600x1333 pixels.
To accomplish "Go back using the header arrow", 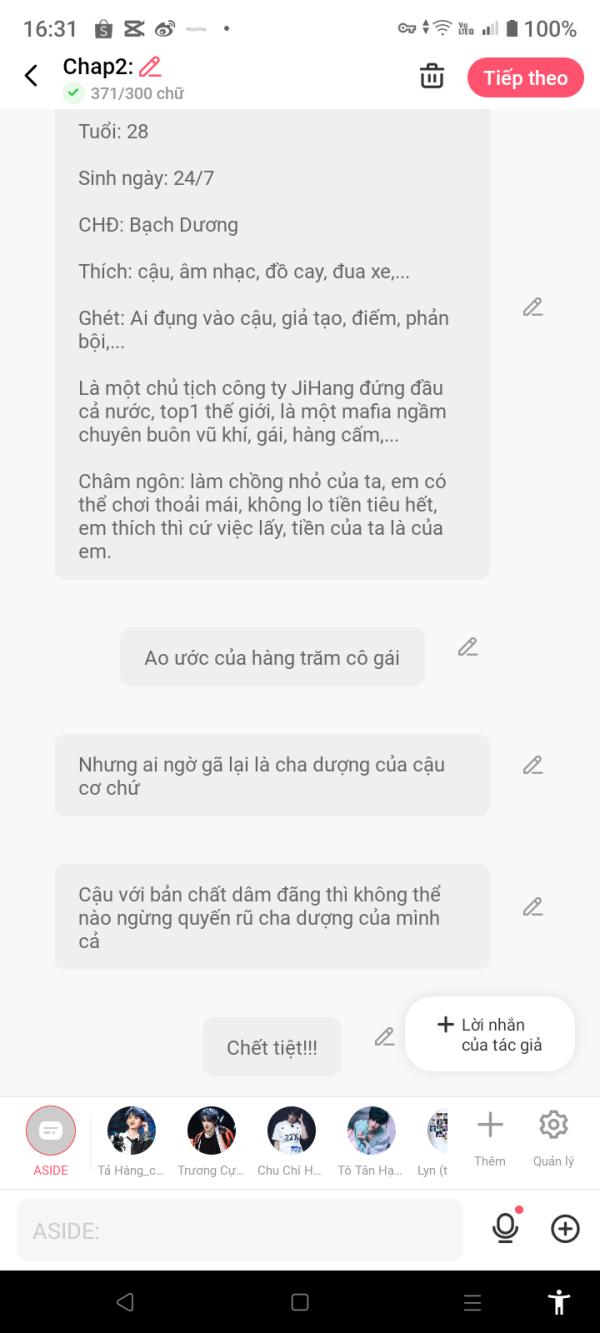I will 31,76.
